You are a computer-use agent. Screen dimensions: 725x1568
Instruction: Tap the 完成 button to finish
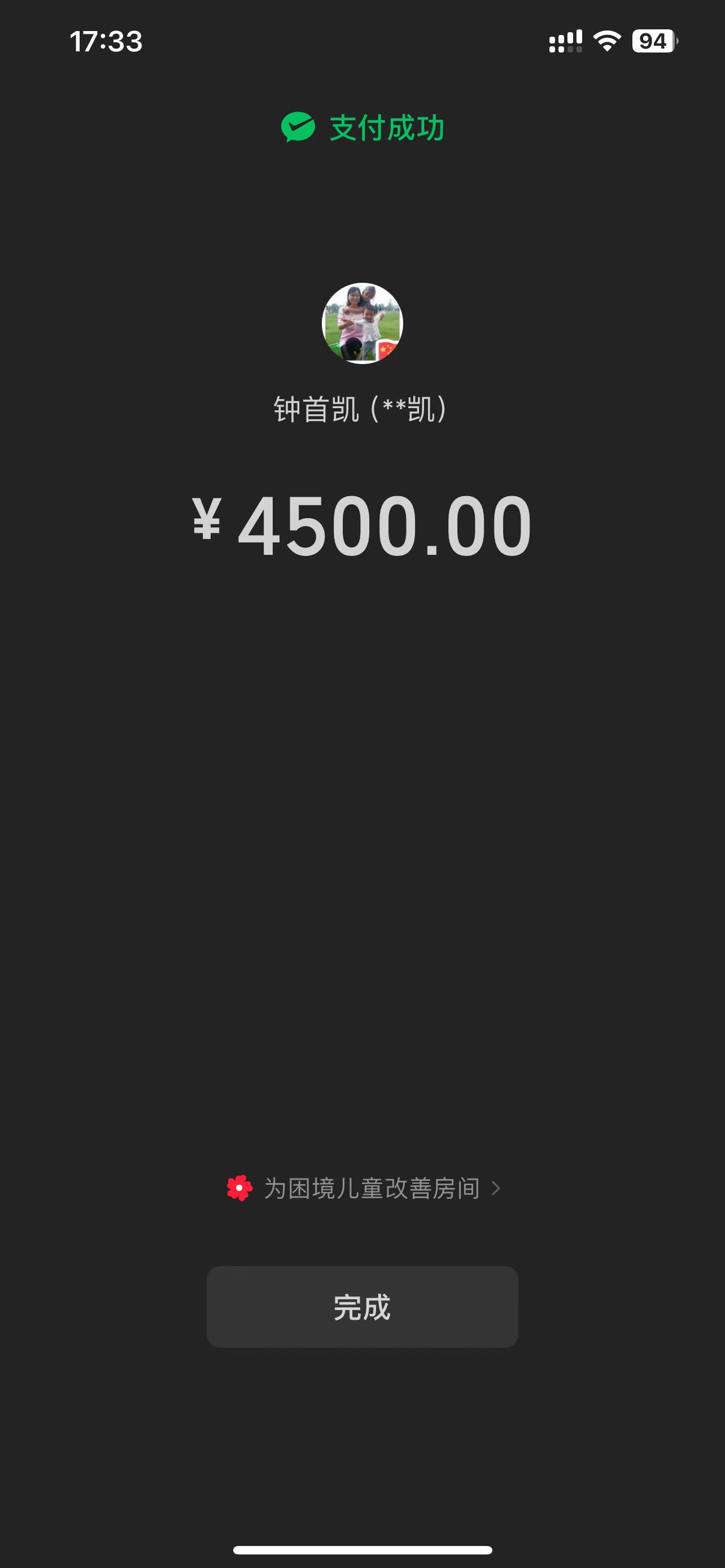pos(362,1307)
